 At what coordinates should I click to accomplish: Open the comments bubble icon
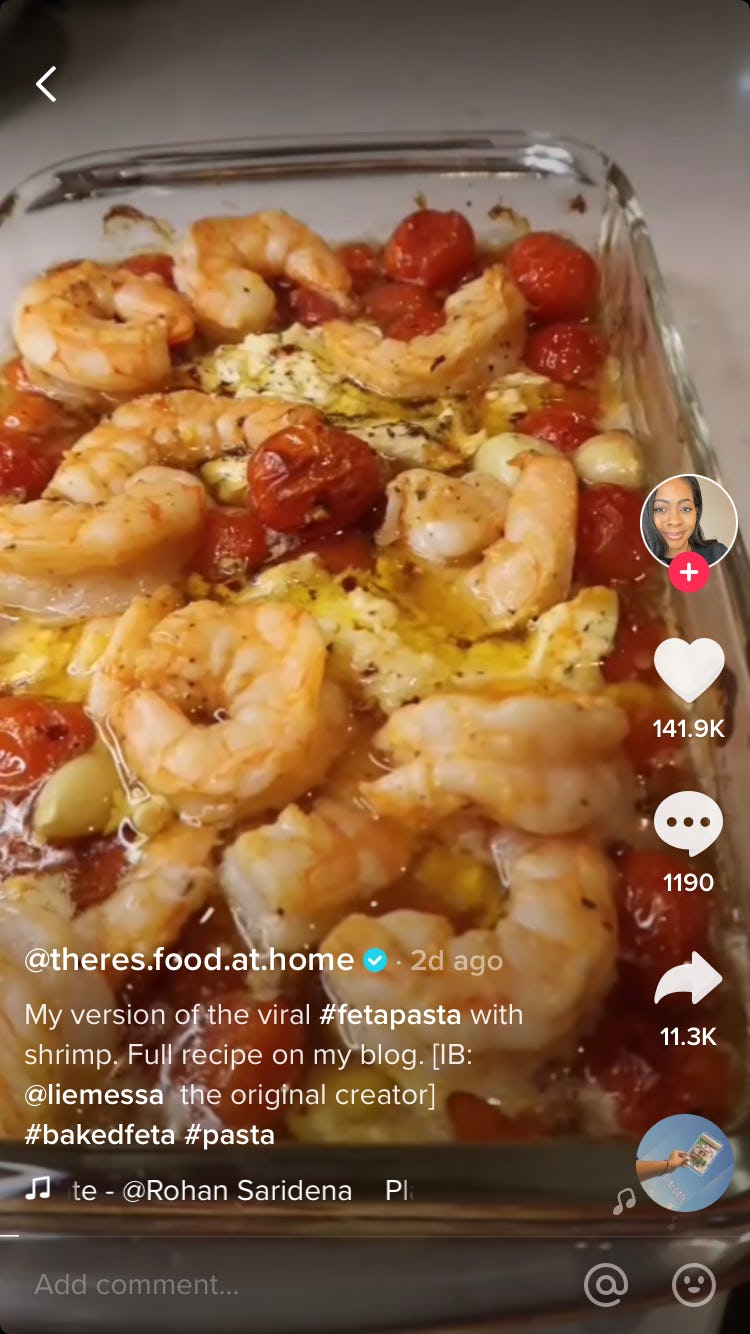688,824
